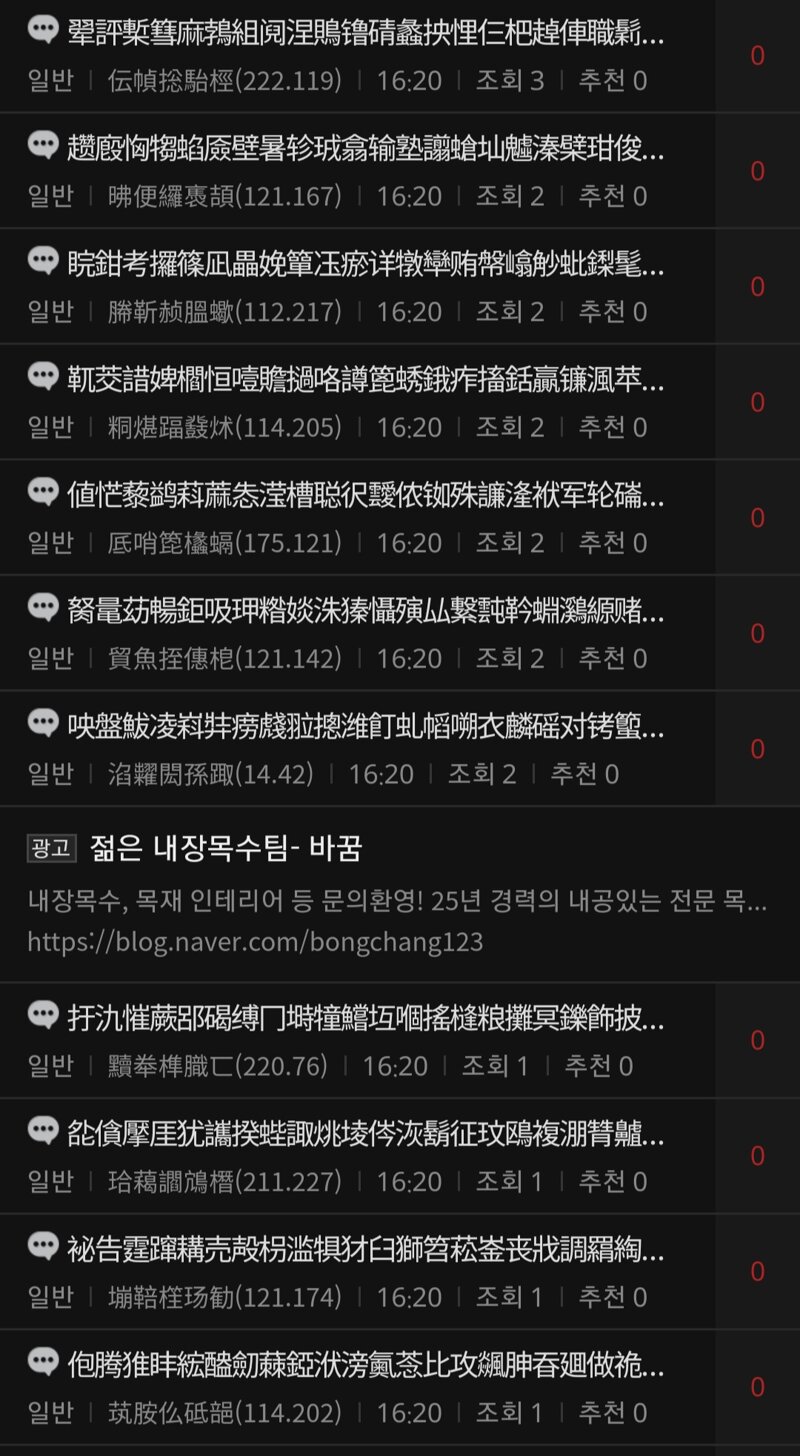800x1456 pixels.
Task: Open the post by user (112.217)
Action: click(357, 286)
